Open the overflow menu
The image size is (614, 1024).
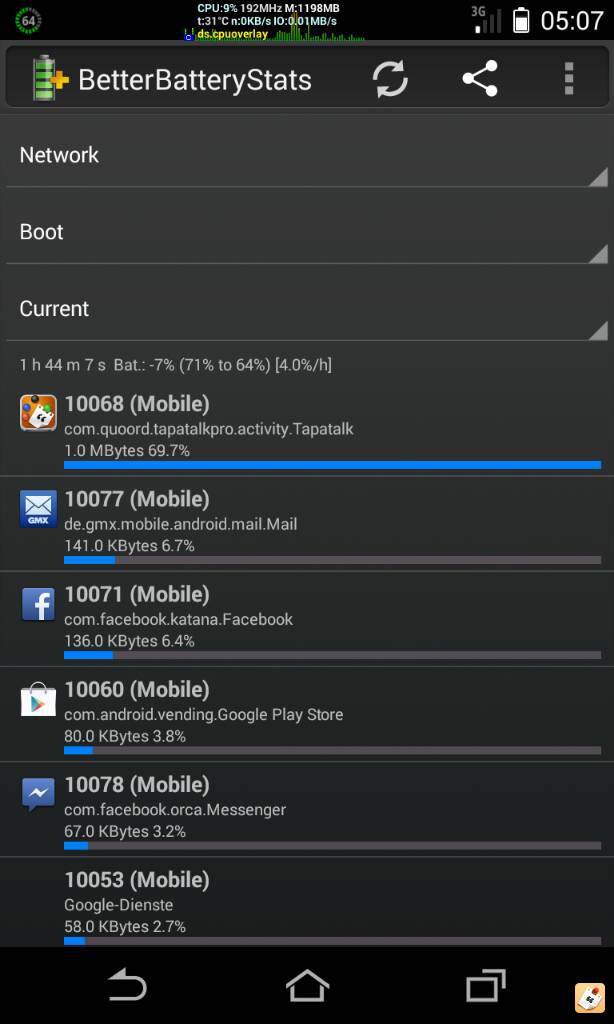pos(568,79)
